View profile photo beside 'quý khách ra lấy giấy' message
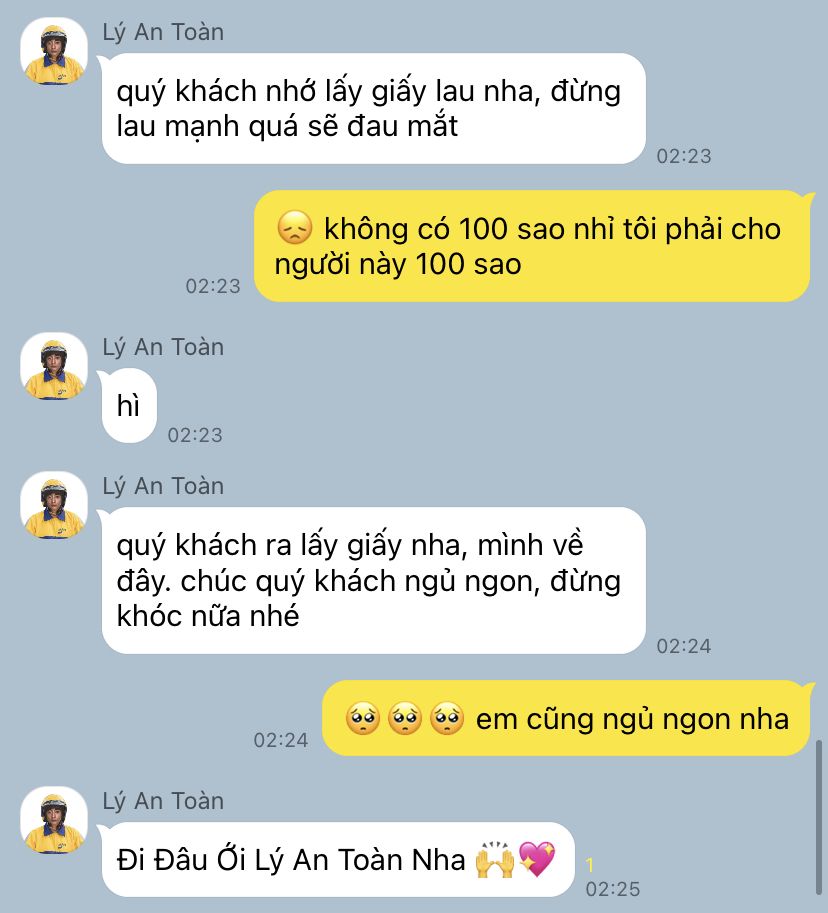 54,505
